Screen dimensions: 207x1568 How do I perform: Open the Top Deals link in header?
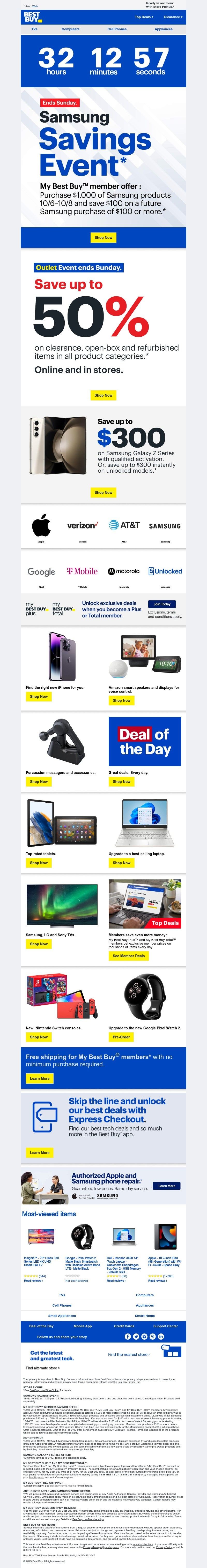tap(143, 17)
